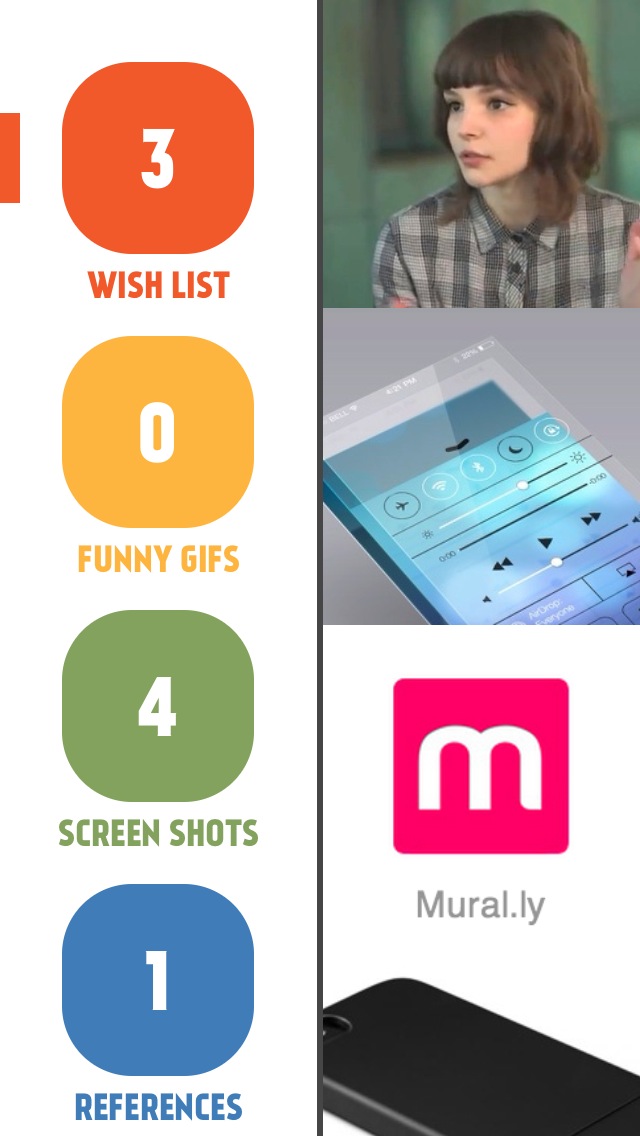Open the Mural.ly tile
640x1136 pixels.
coord(481,797)
